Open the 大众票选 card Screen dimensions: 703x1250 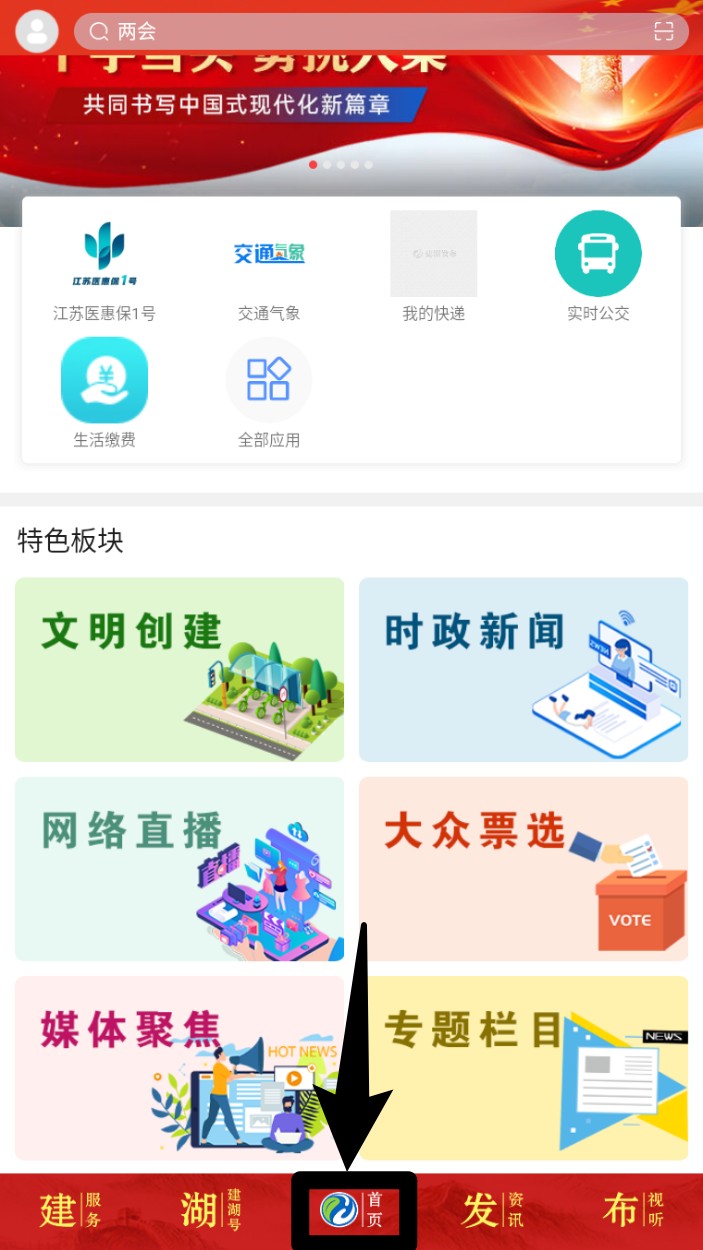pyautogui.click(x=523, y=868)
